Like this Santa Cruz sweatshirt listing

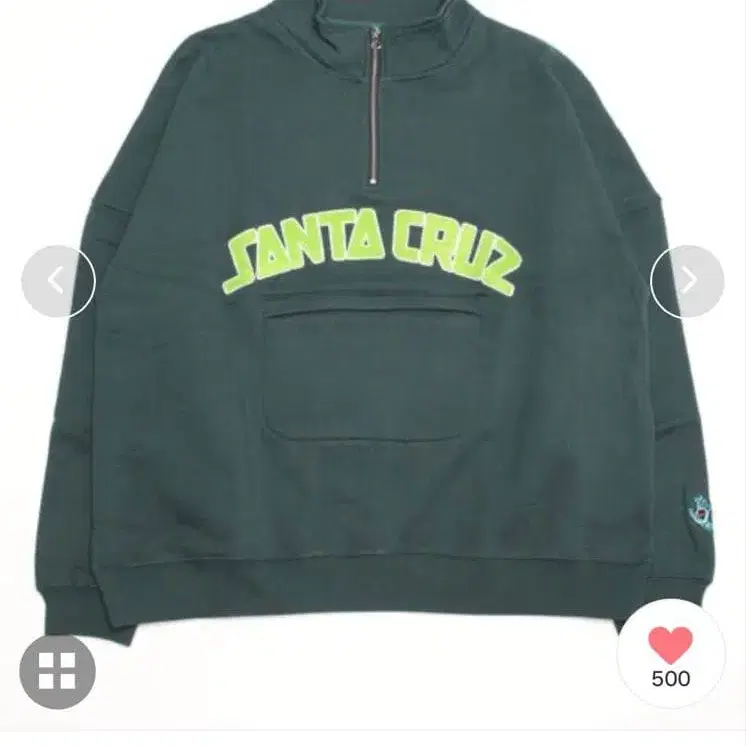click(x=670, y=647)
